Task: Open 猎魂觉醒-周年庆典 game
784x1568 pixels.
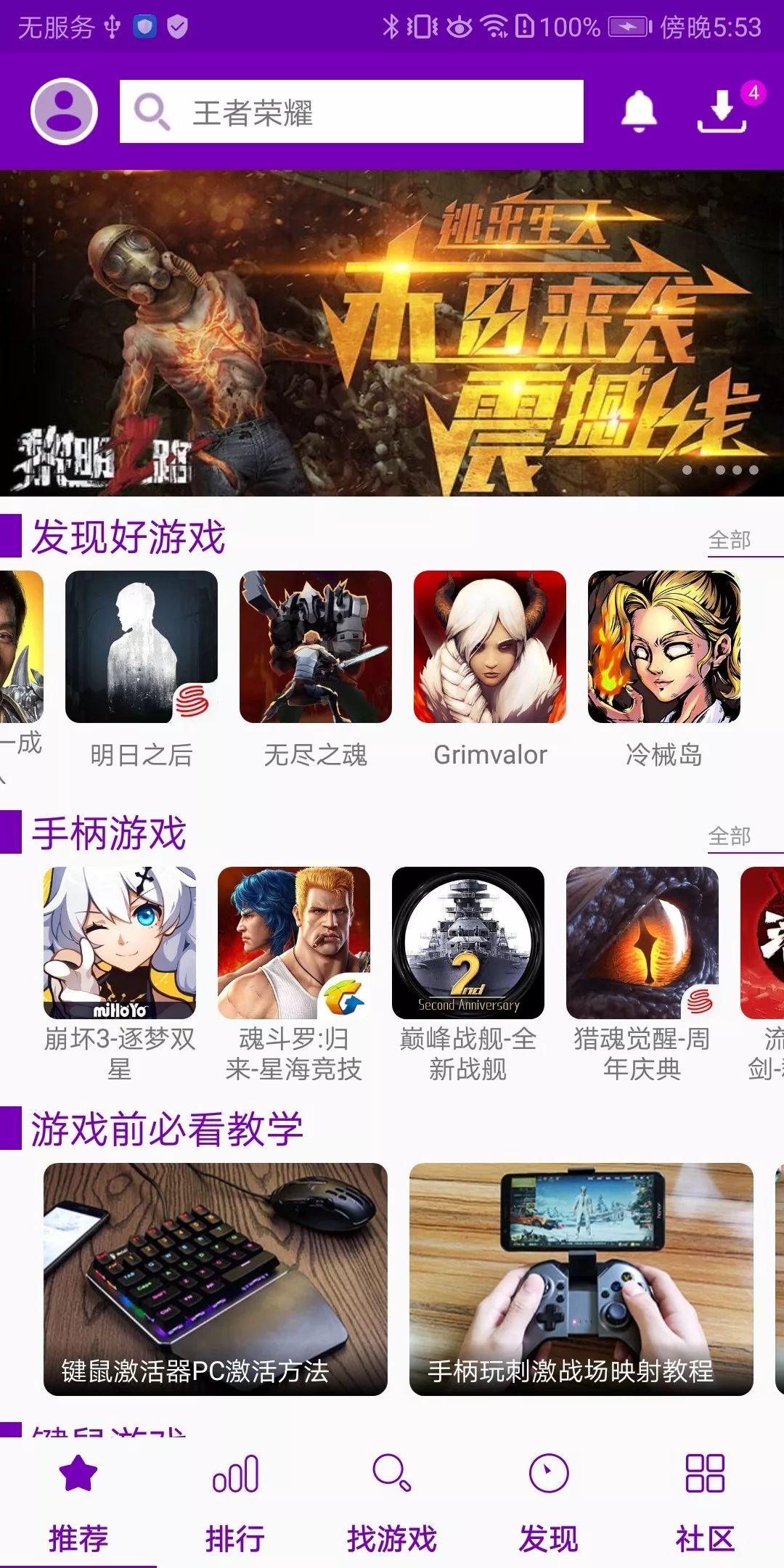Action: click(x=642, y=943)
